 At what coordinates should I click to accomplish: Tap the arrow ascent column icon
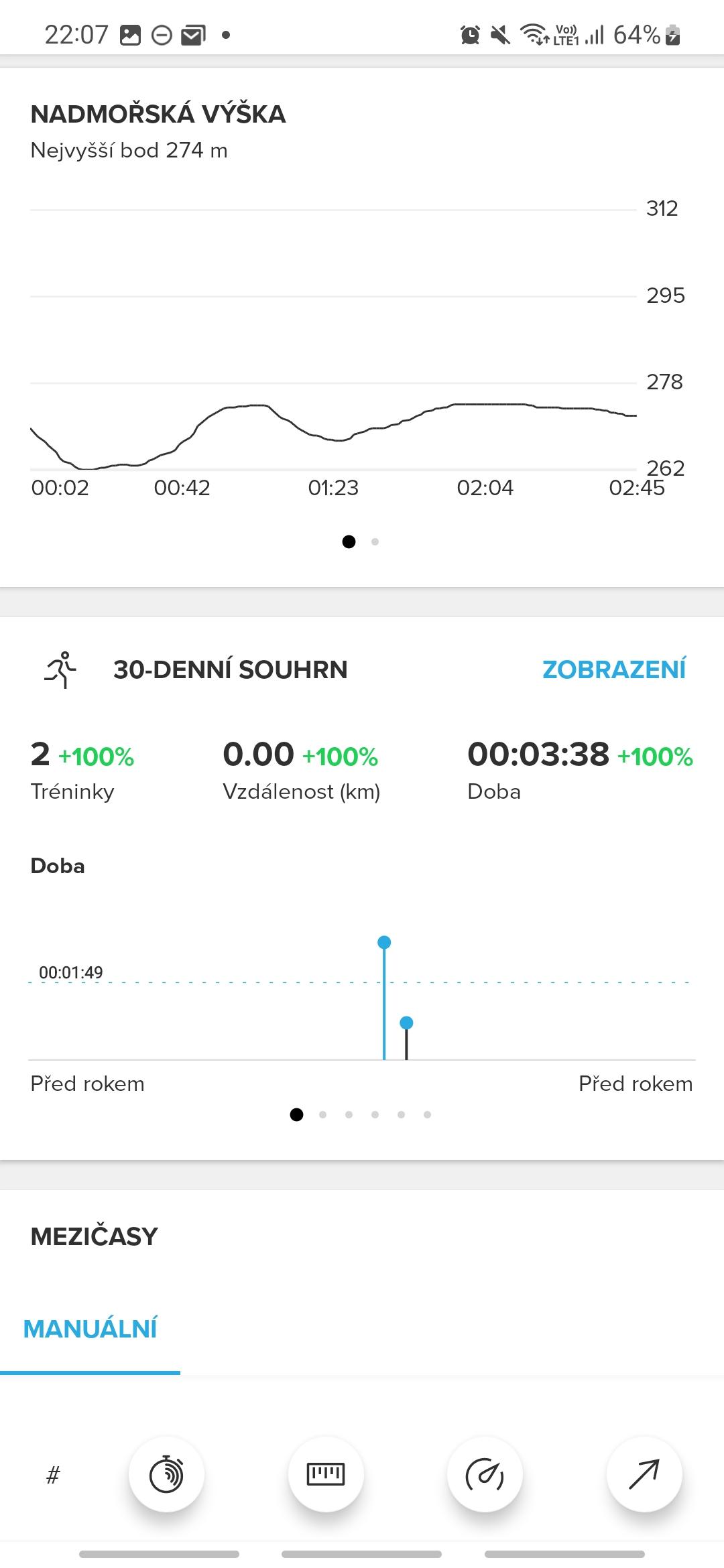tap(644, 1474)
